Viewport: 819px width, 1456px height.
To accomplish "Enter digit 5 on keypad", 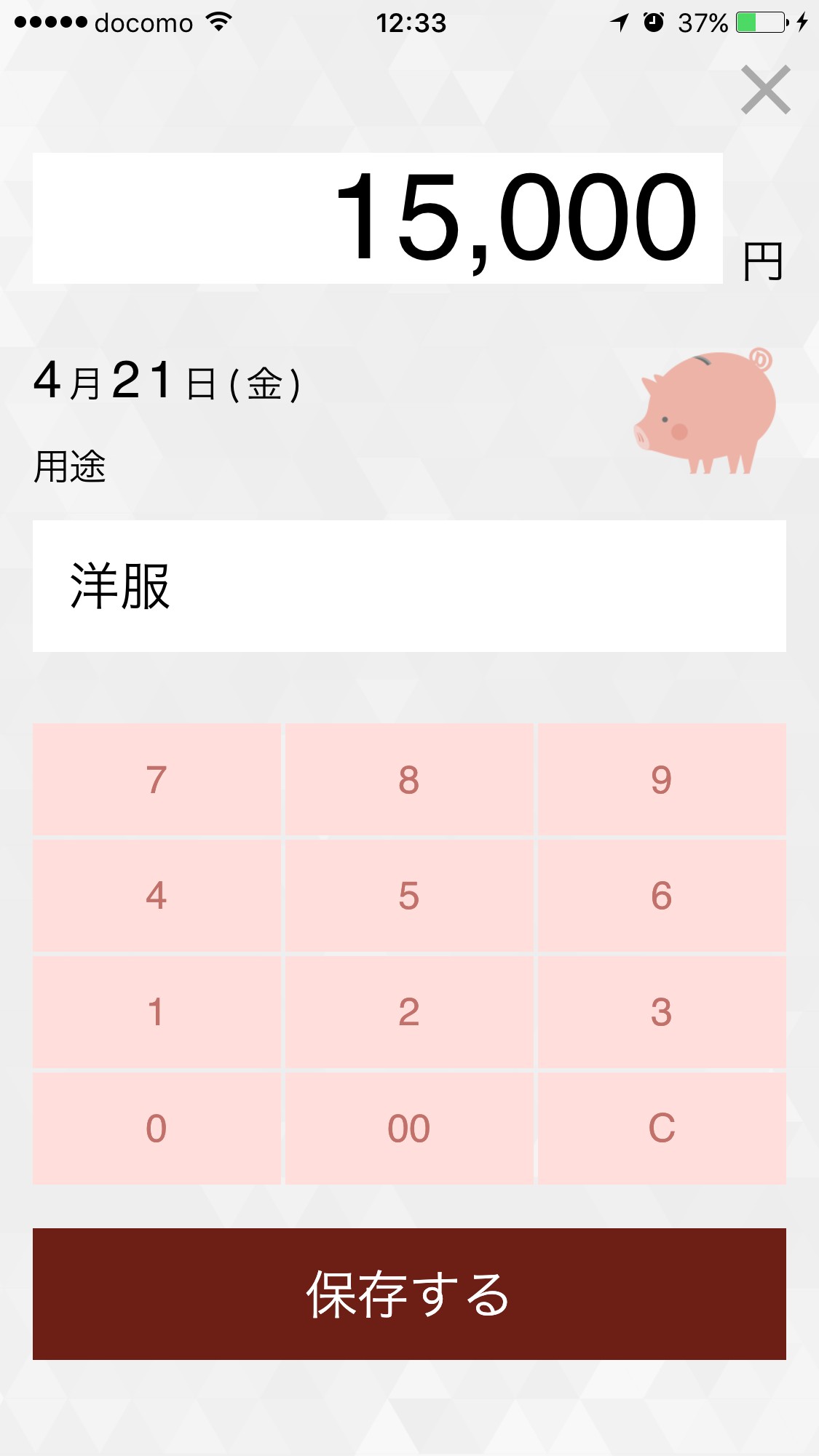I will tap(409, 896).
